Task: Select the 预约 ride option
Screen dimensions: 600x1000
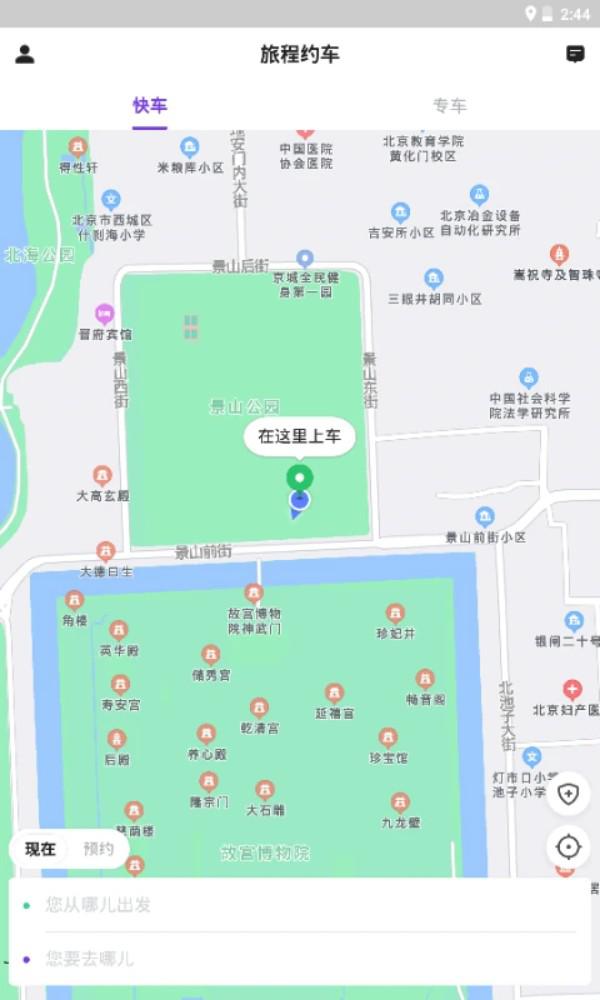Action: 98,849
